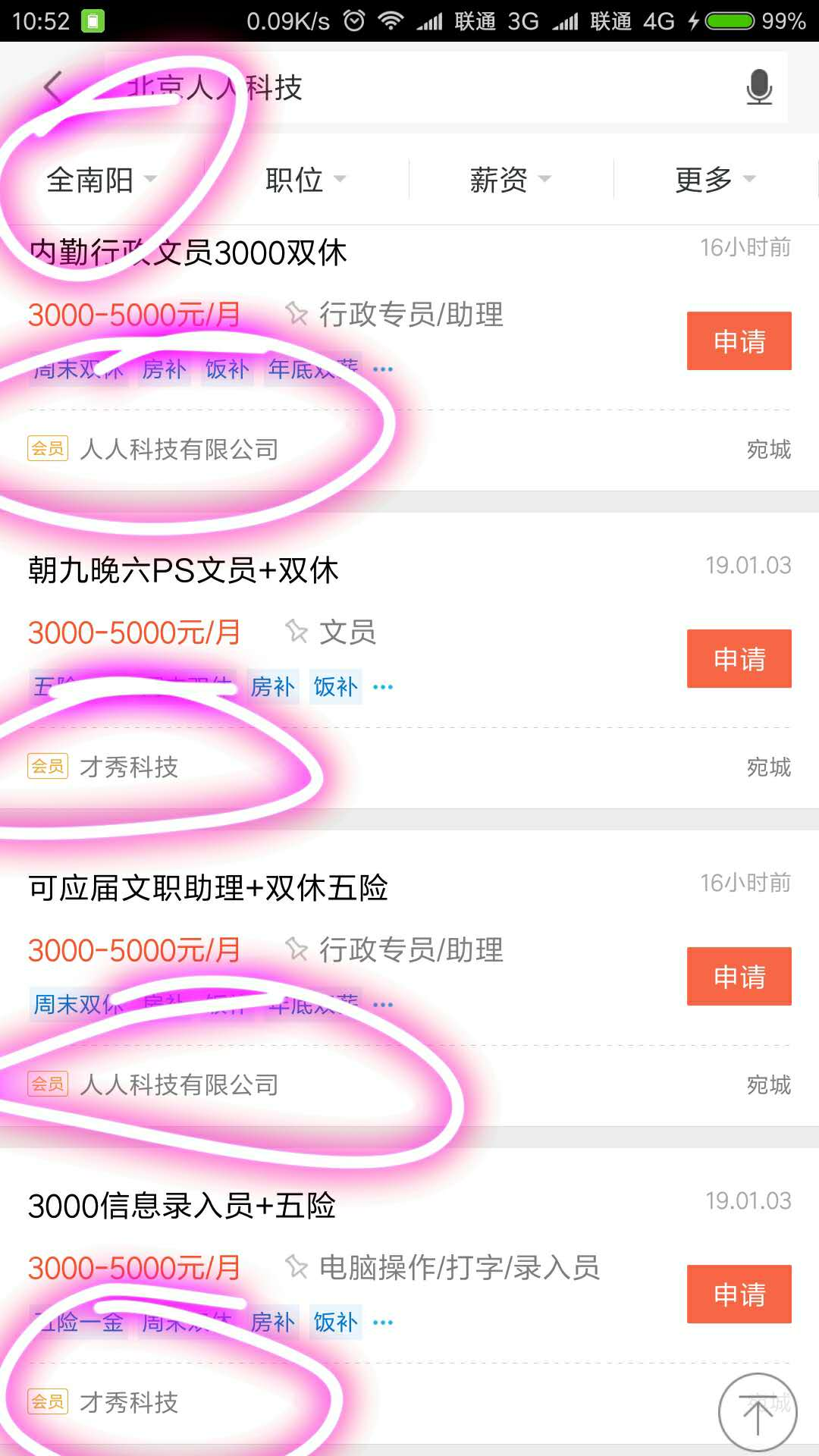Apply for 内勤行政文员3000双休

739,341
